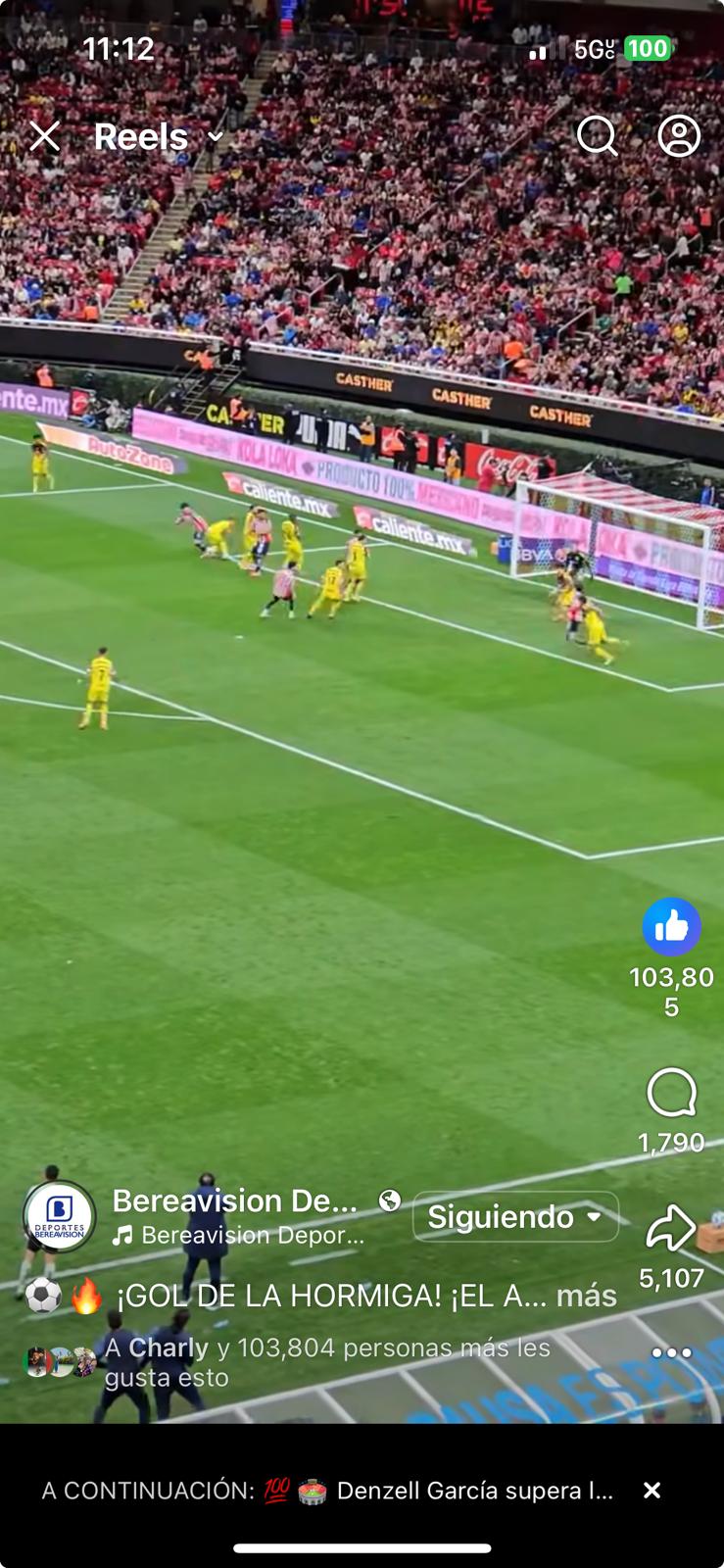Open Bereavision Deportes profile picture
Viewport: 724px width, 1568px height.
tap(60, 1217)
